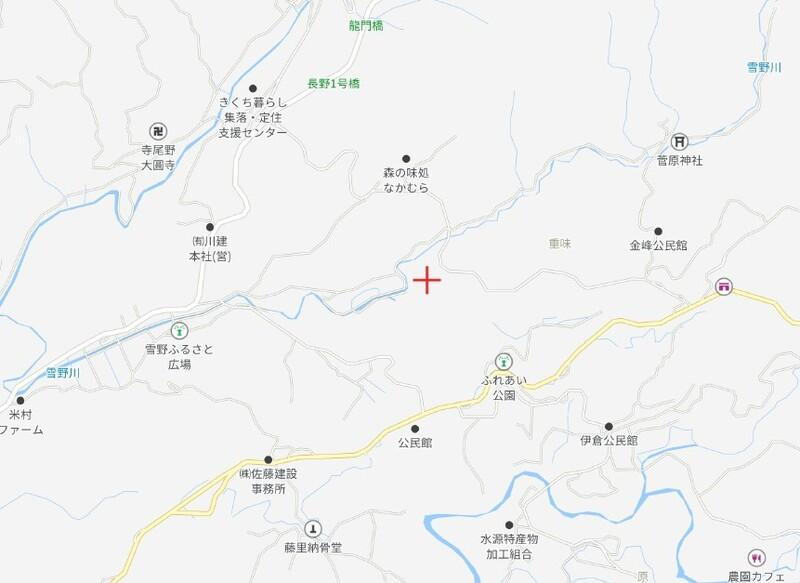Screen dimensions: 800x583
Task: Select the 伊倉公民館 map point
Action: [608, 427]
